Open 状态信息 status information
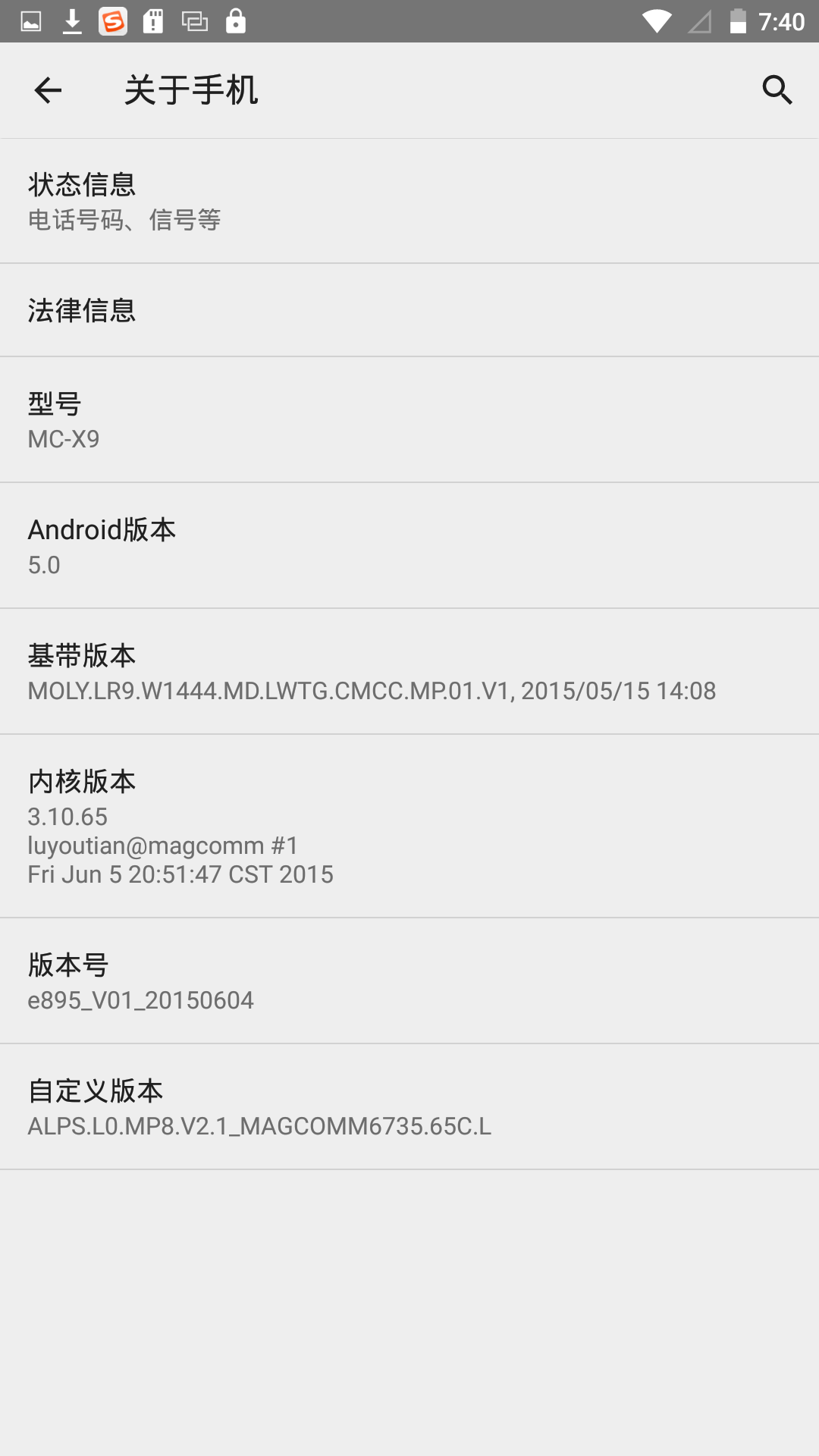 pos(409,201)
